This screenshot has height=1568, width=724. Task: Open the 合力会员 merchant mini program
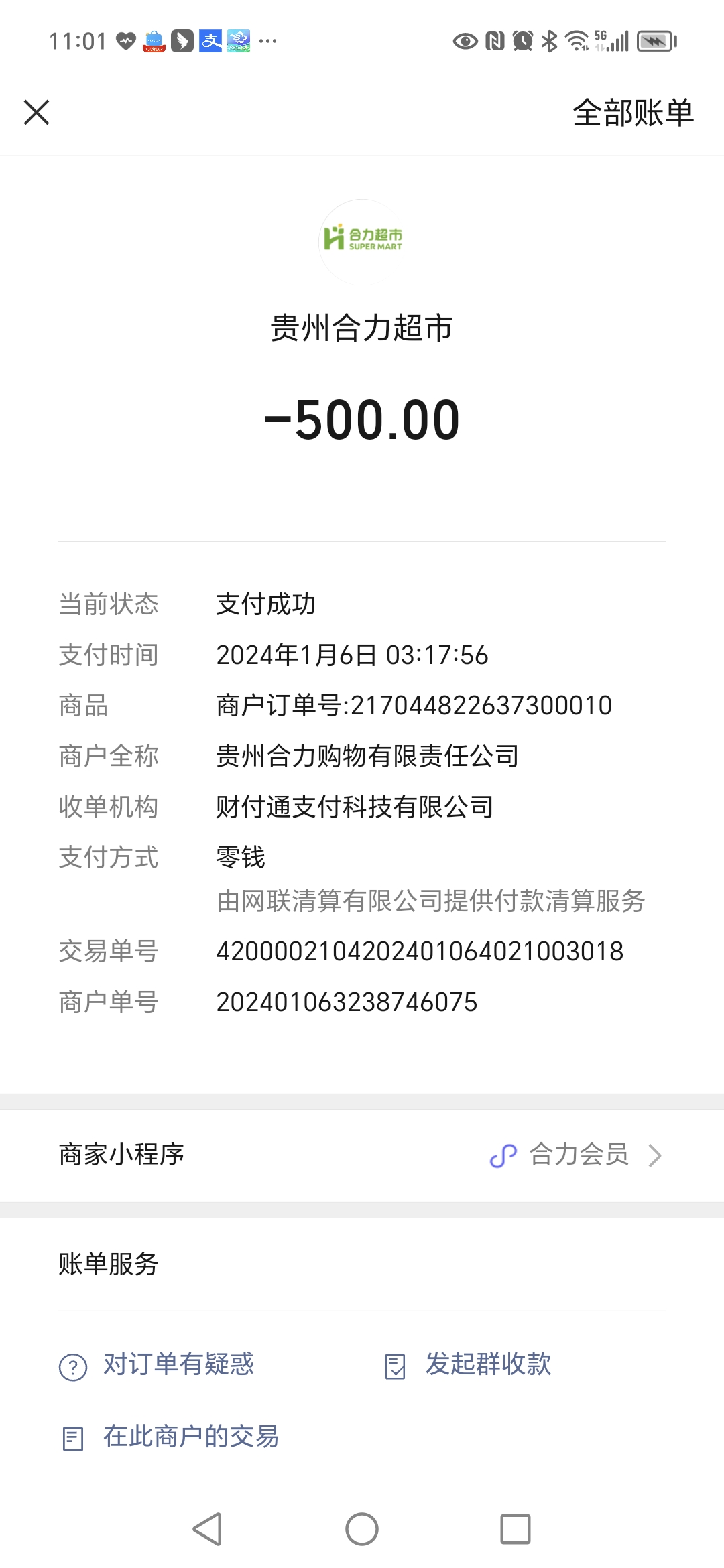tap(578, 1155)
